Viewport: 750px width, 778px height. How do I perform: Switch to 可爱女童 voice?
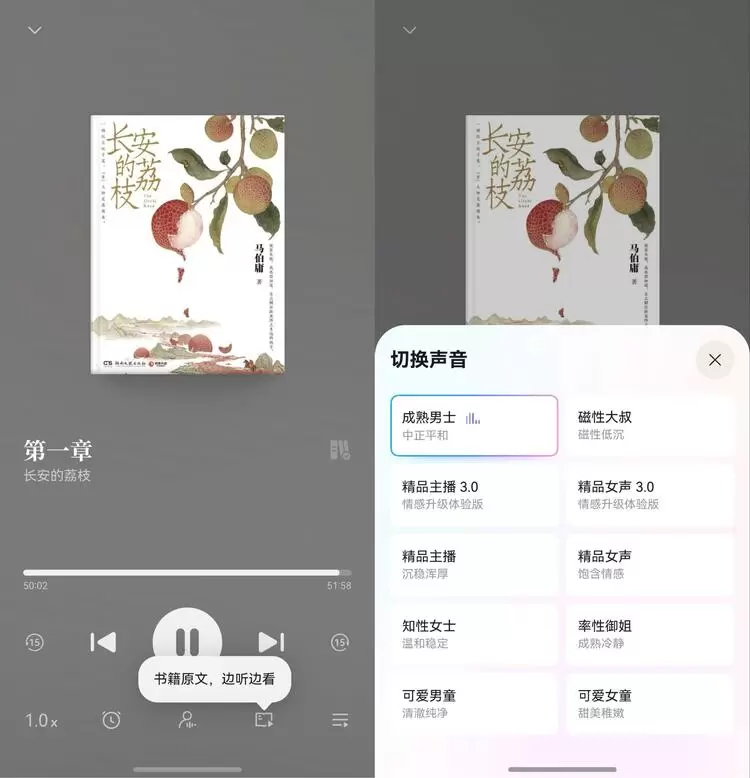pyautogui.click(x=649, y=704)
